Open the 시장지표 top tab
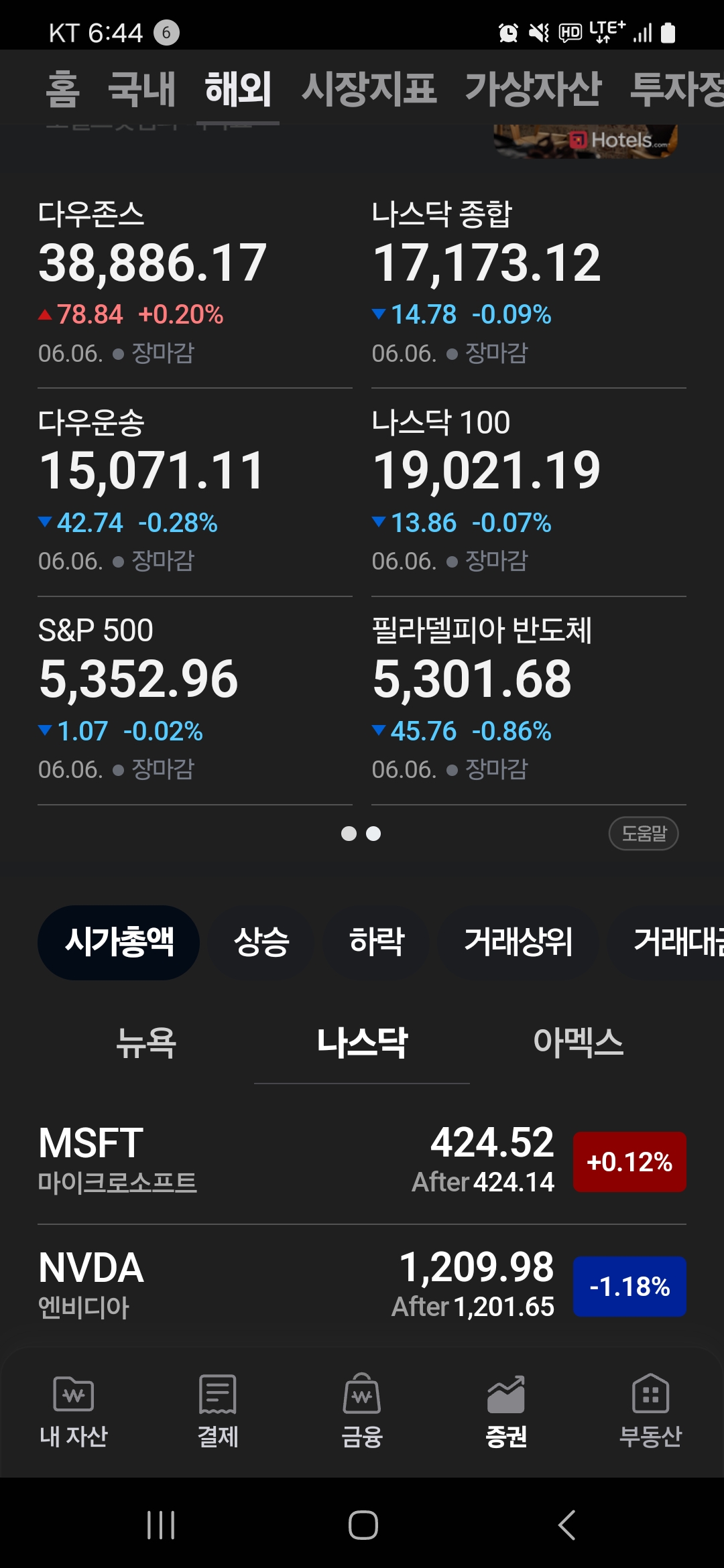This screenshot has width=724, height=1568. 369,90
